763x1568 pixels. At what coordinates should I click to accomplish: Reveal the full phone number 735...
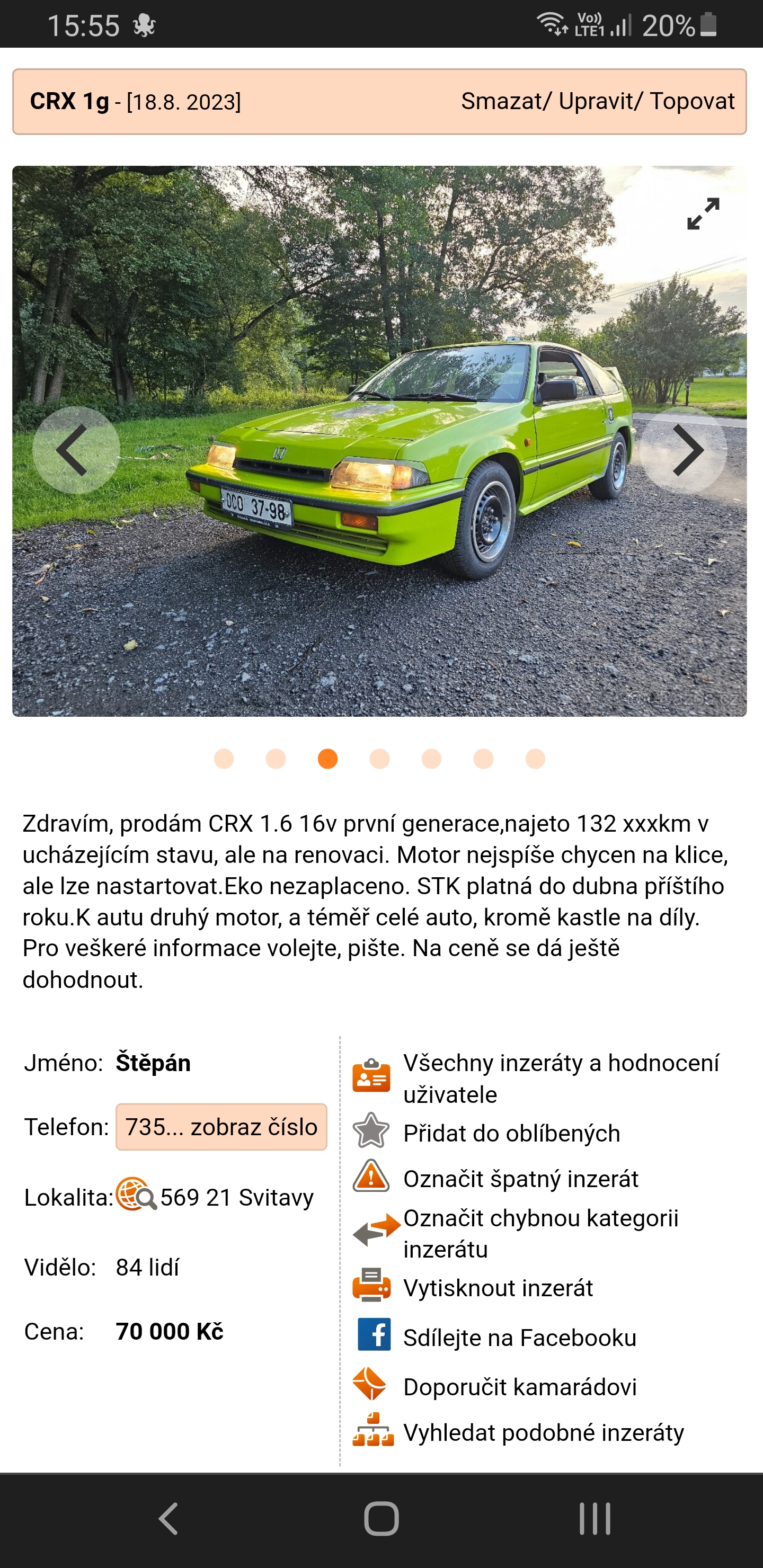221,1127
